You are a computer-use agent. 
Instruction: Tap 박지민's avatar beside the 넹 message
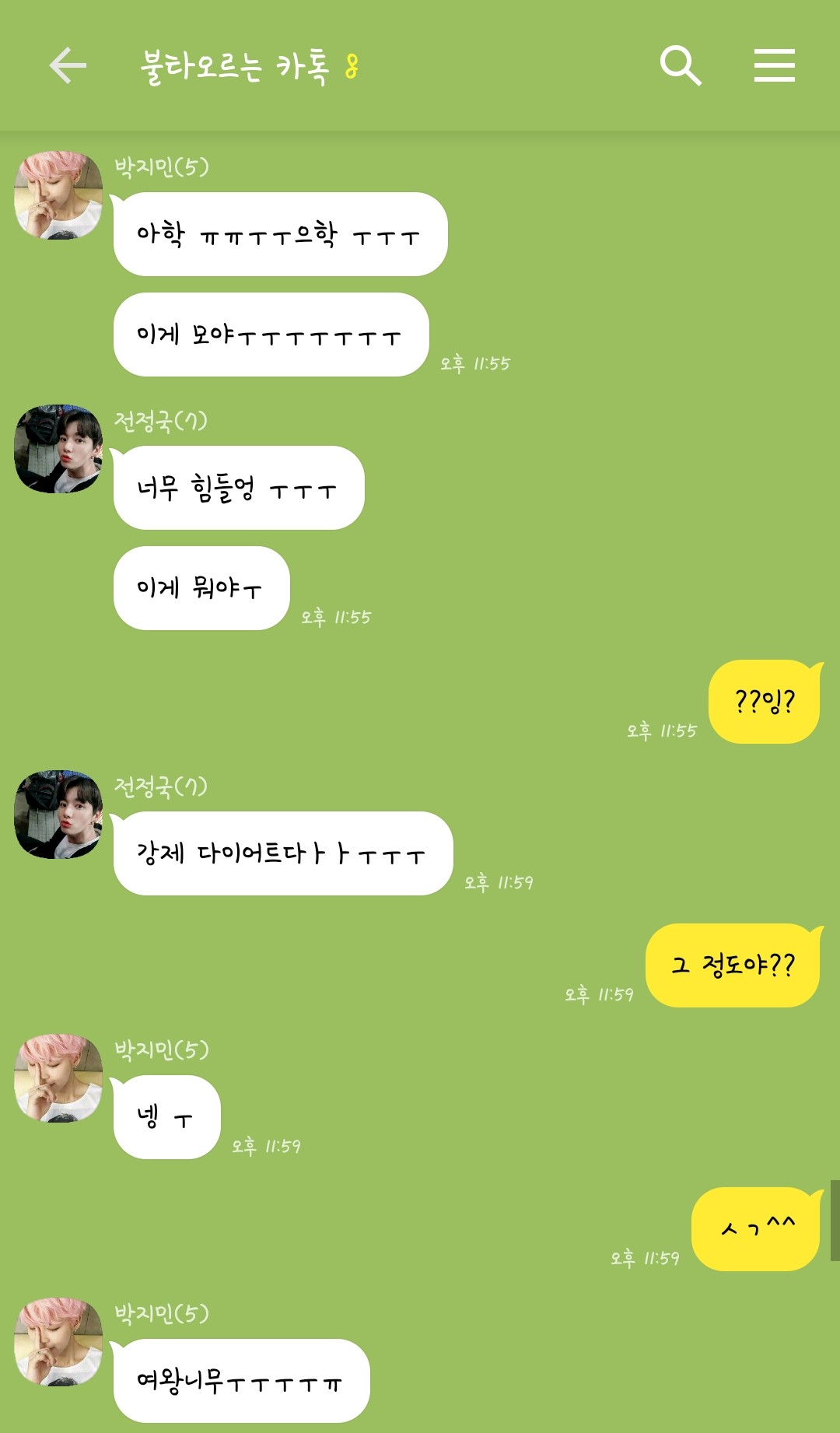pyautogui.click(x=58, y=1078)
